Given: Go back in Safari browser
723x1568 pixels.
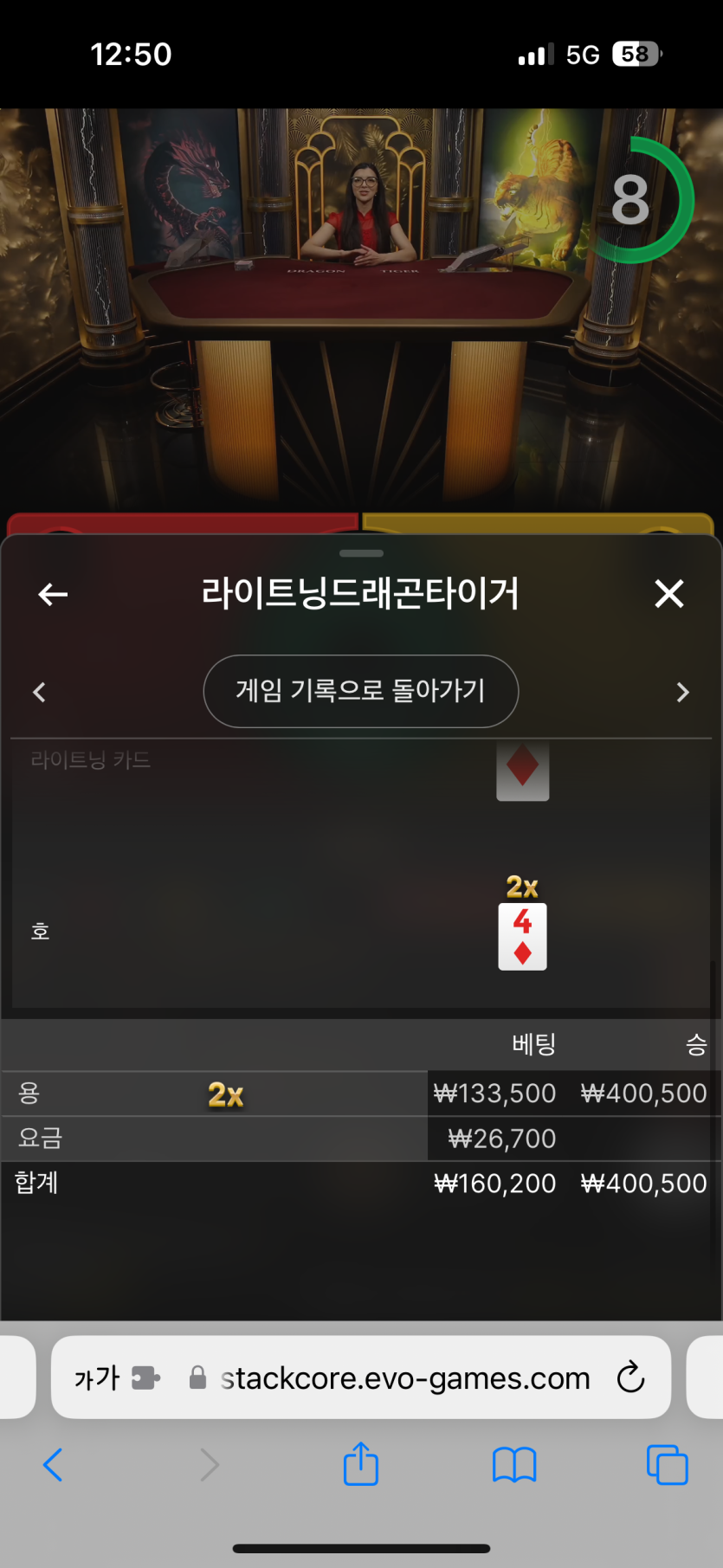Looking at the screenshot, I should tap(53, 1465).
